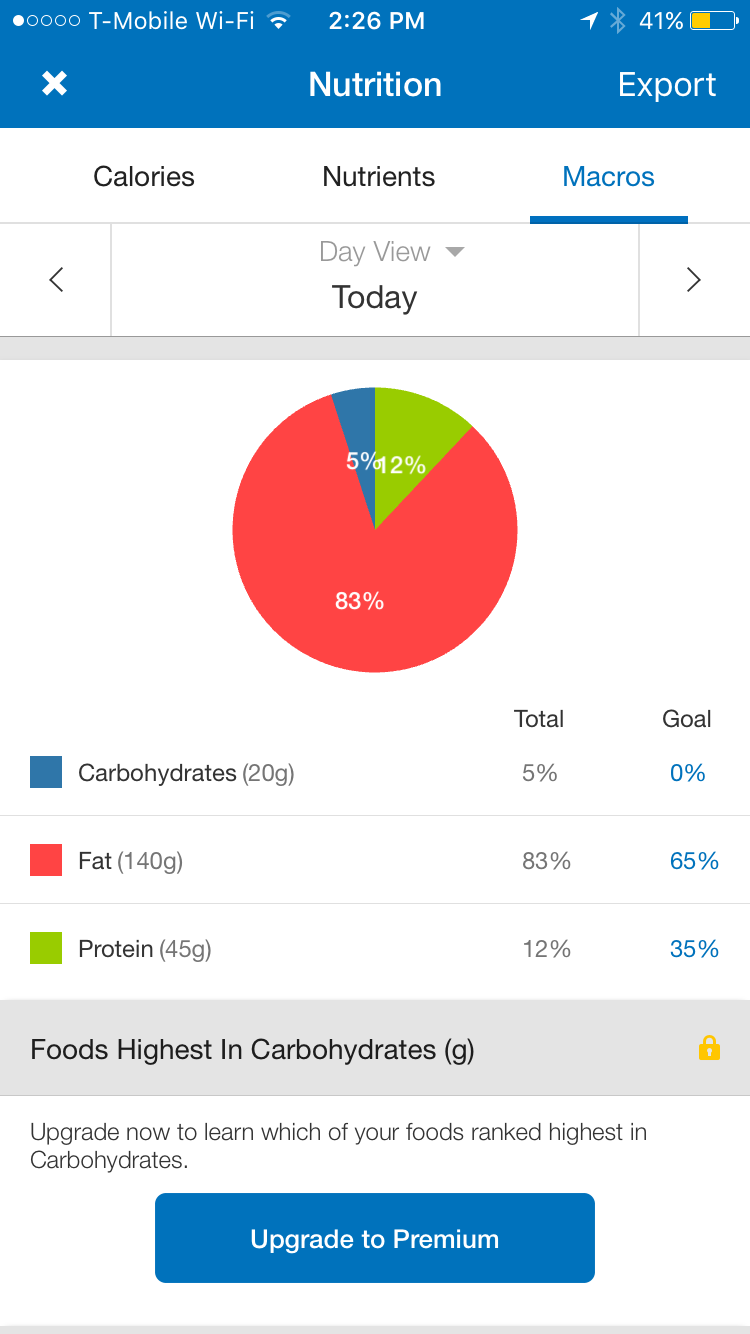Go to the next day
The height and width of the screenshot is (1334, 750).
tap(694, 280)
